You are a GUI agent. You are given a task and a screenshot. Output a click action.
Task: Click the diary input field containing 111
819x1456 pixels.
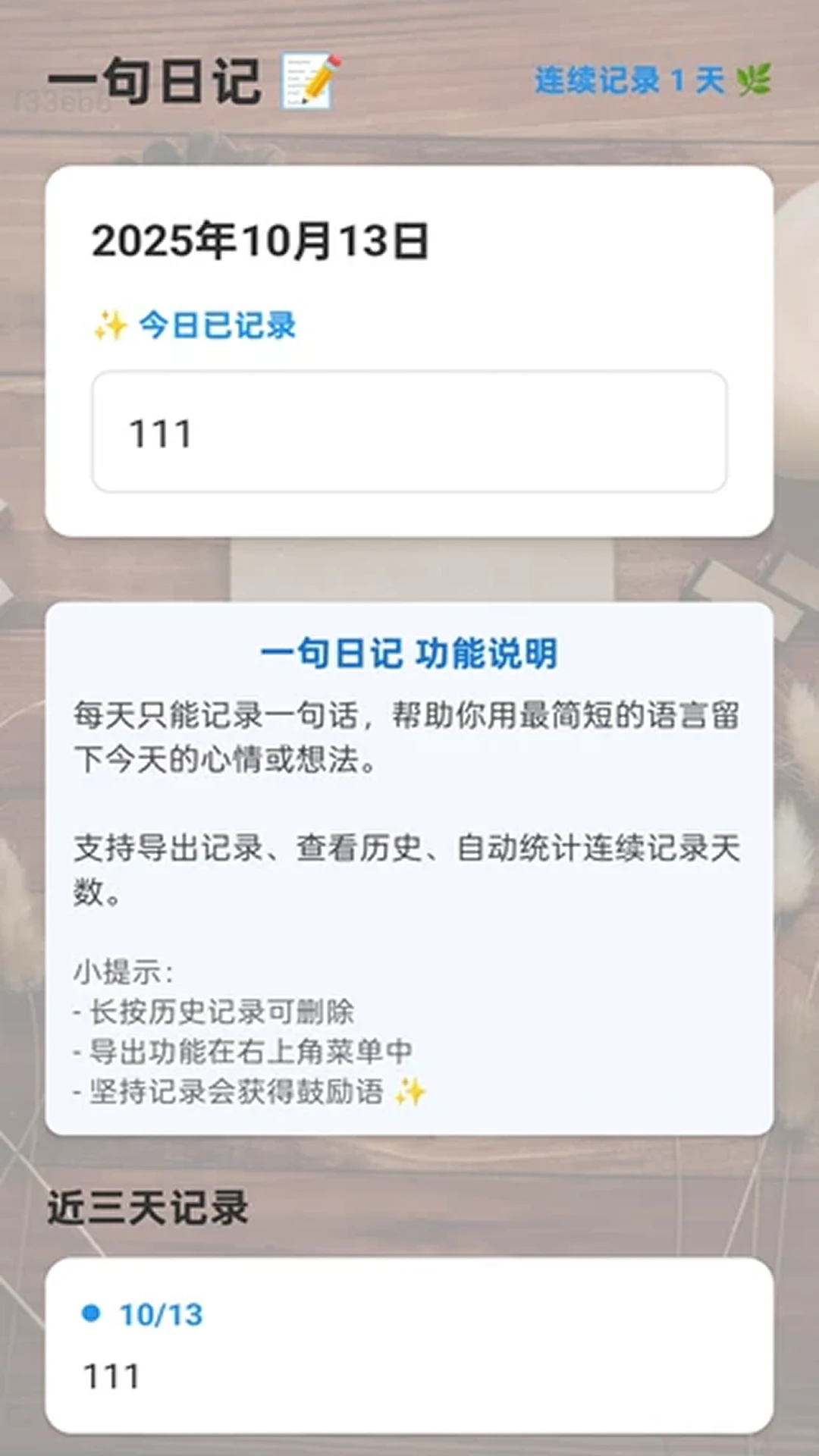(x=409, y=430)
